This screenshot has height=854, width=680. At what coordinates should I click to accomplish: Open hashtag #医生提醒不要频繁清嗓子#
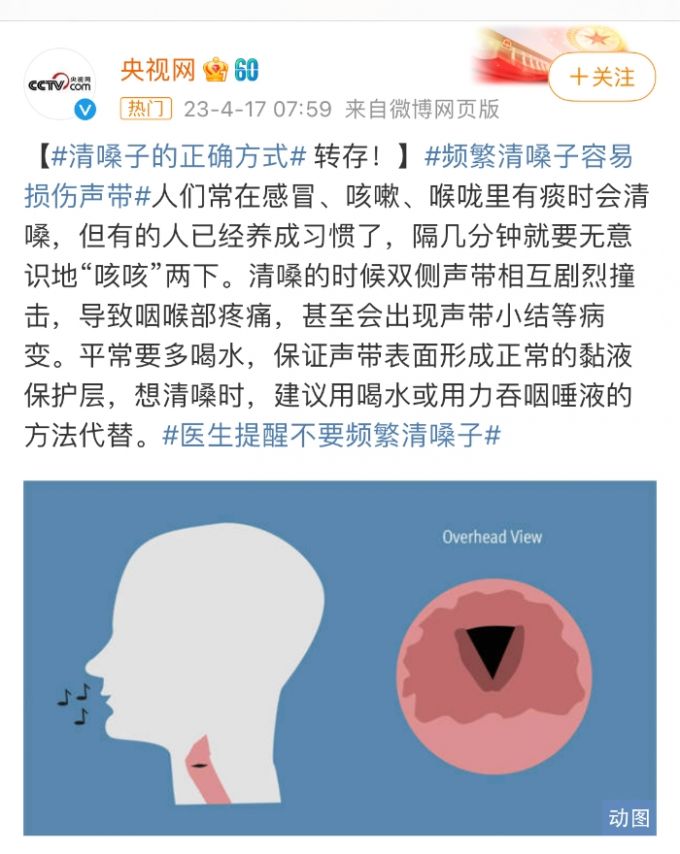click(330, 435)
